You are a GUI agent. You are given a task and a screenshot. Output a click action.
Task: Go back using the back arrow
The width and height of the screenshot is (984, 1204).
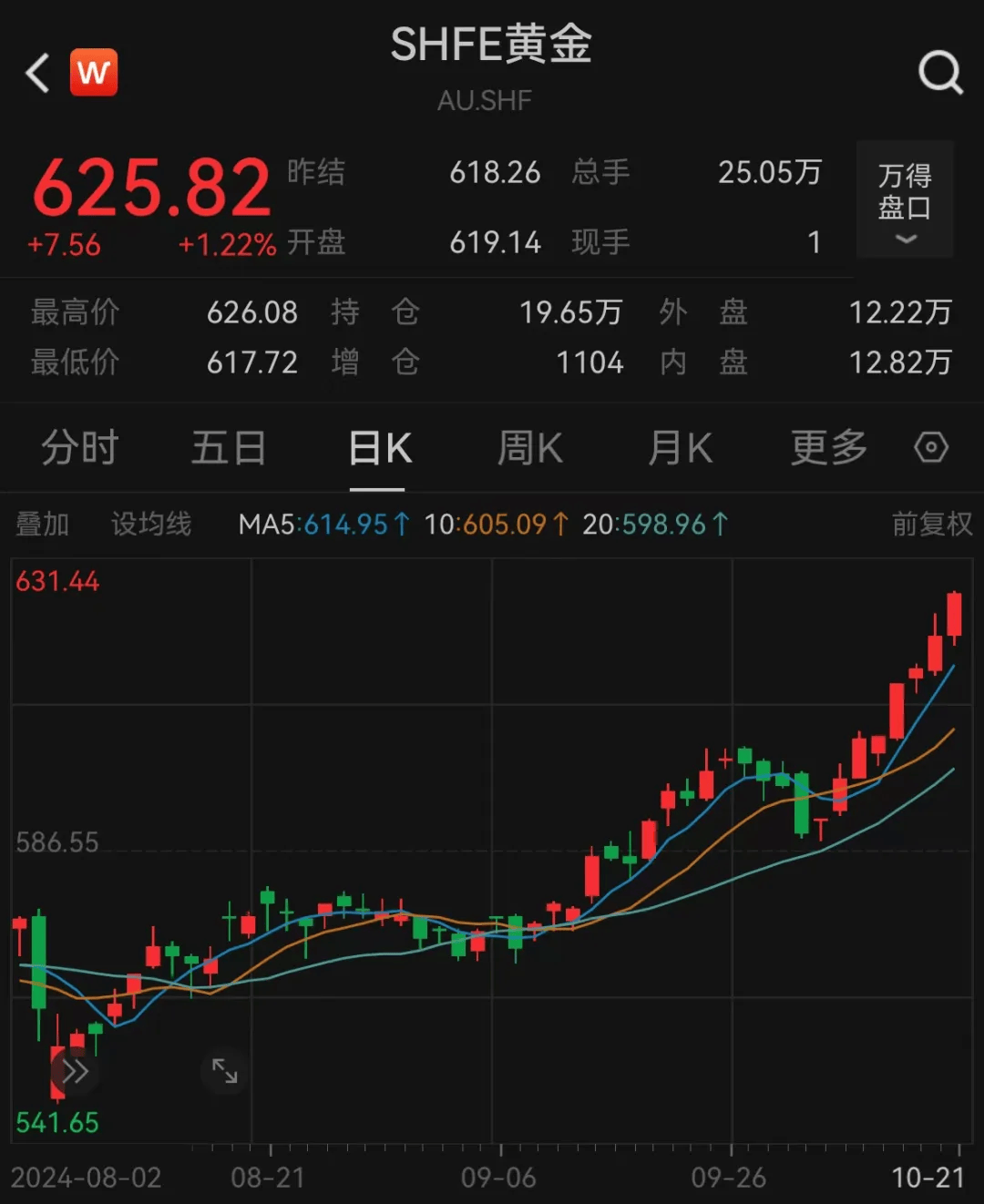36,72
